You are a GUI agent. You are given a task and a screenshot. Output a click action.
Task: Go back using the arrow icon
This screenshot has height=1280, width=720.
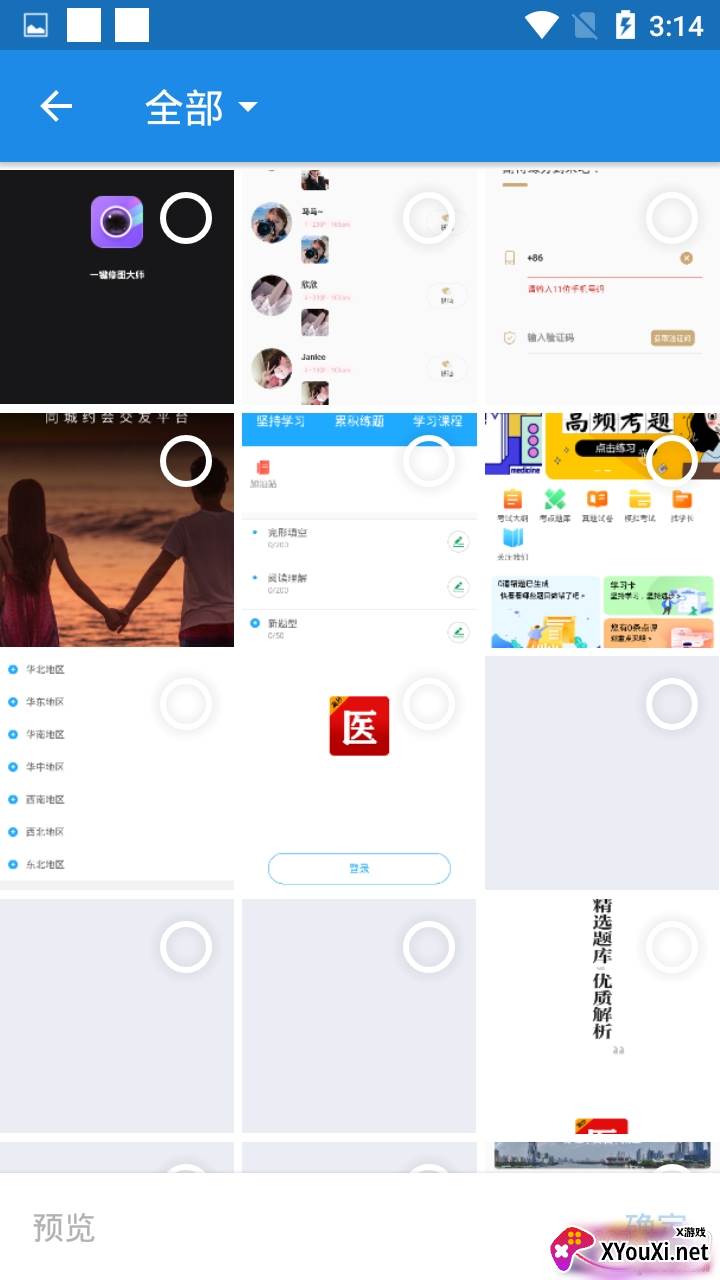[56, 106]
